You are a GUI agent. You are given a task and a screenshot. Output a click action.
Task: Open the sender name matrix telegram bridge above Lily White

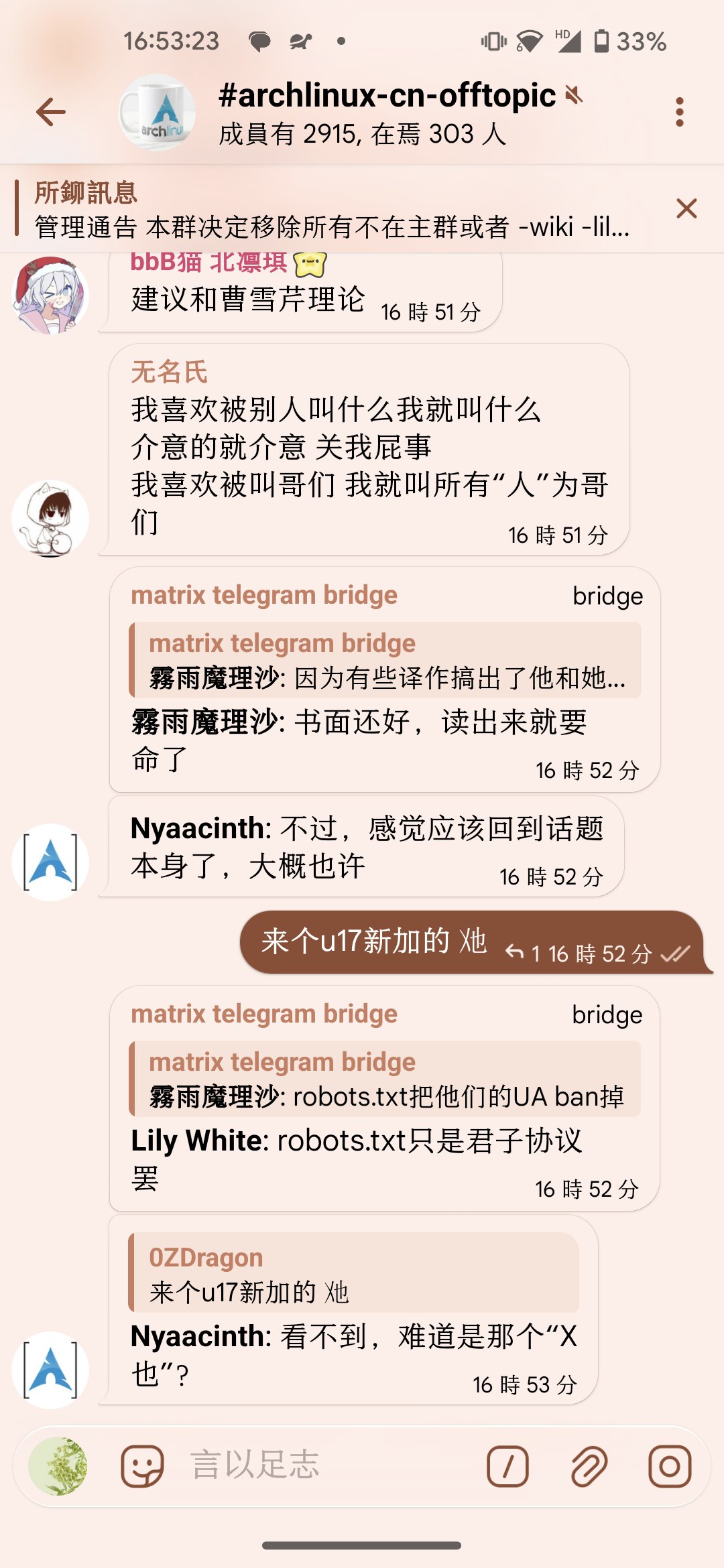[x=264, y=1015]
